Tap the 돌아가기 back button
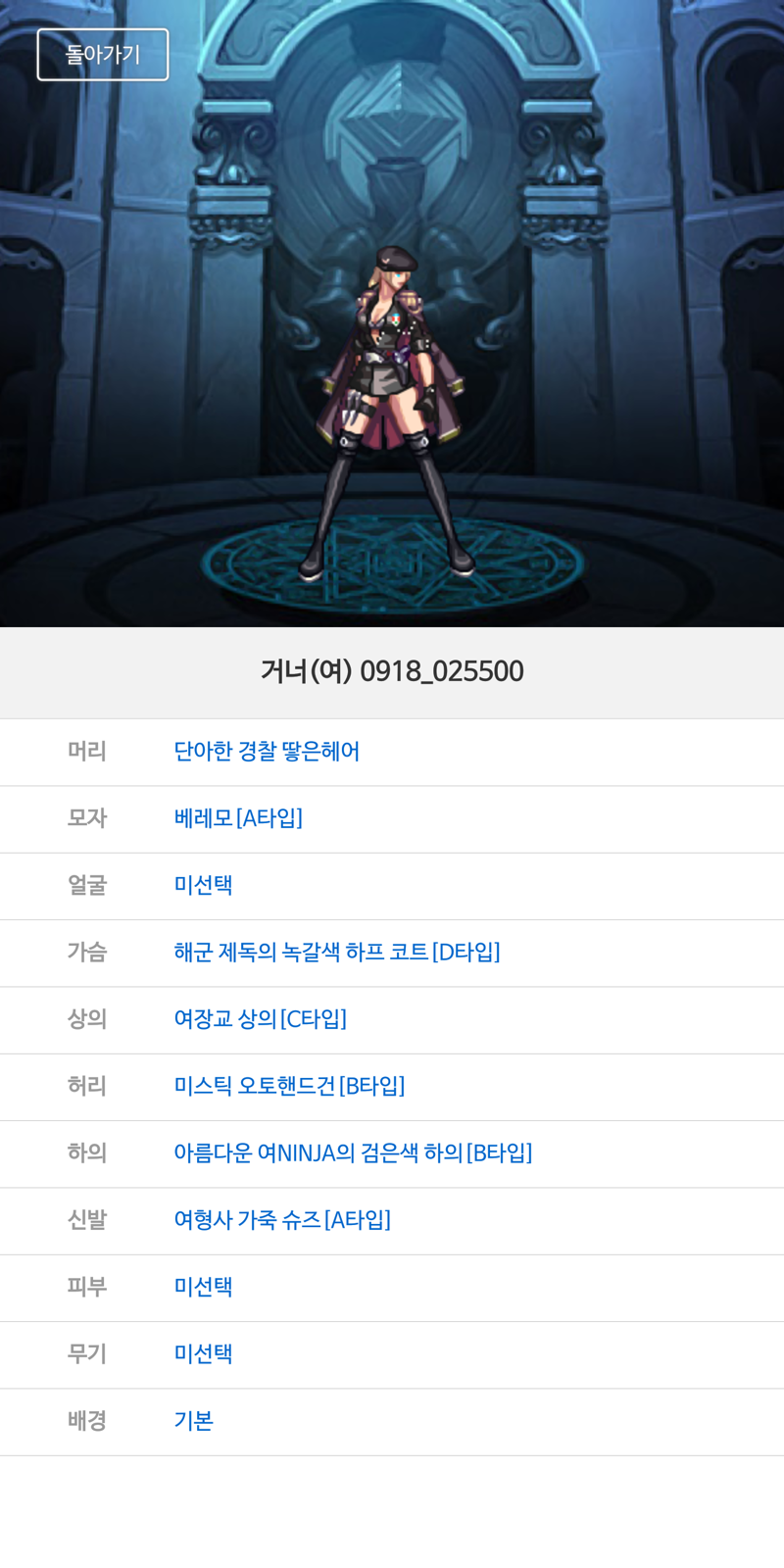 point(103,55)
